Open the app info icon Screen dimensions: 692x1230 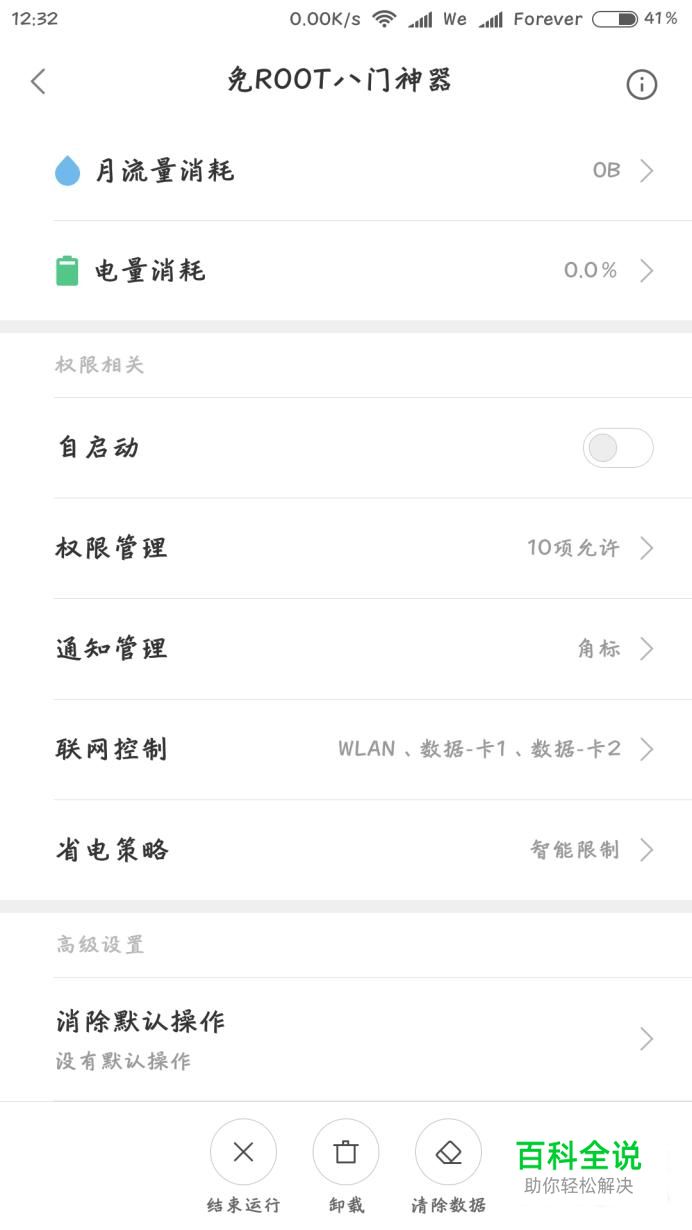tap(641, 85)
